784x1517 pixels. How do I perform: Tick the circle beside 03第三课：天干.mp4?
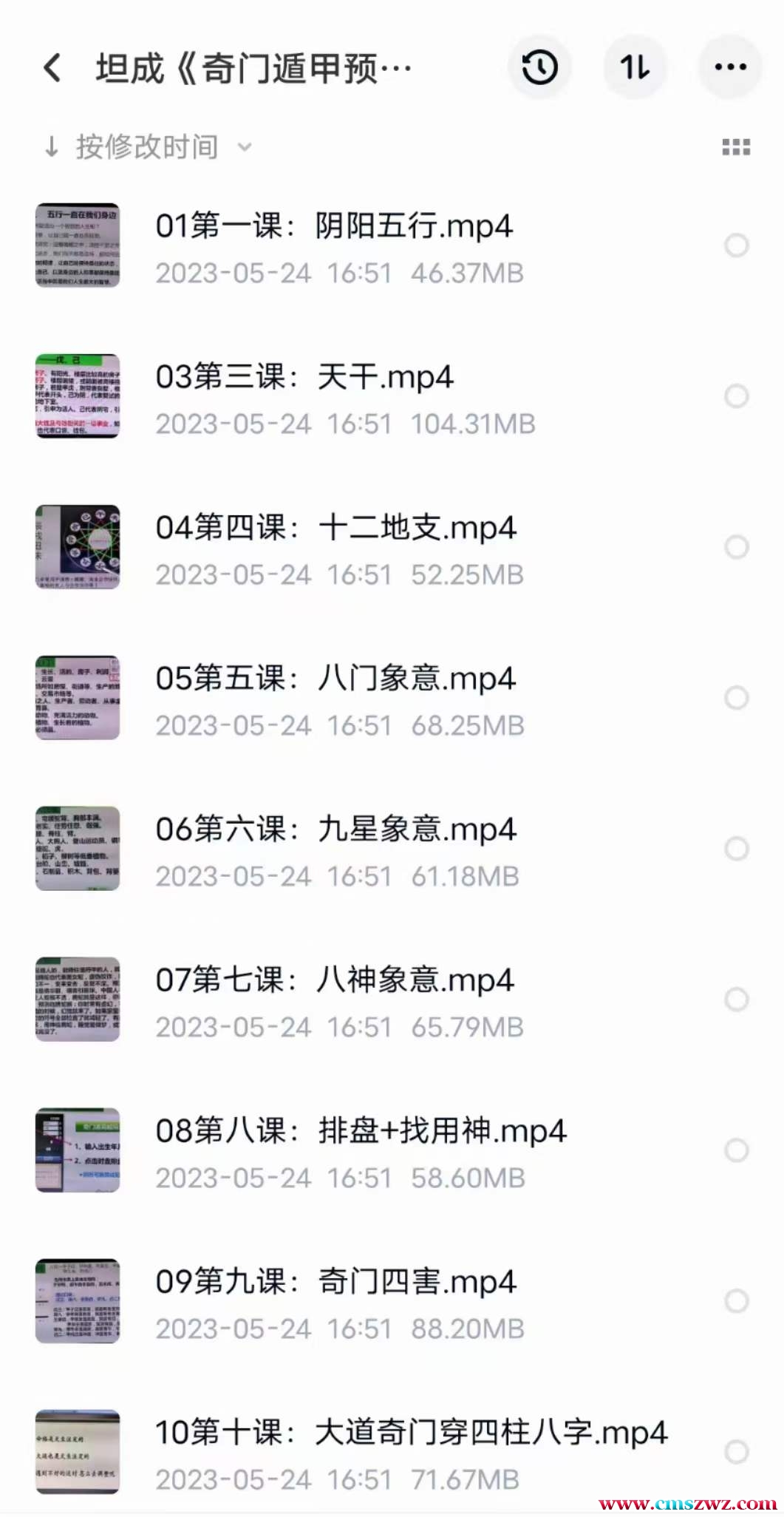736,396
